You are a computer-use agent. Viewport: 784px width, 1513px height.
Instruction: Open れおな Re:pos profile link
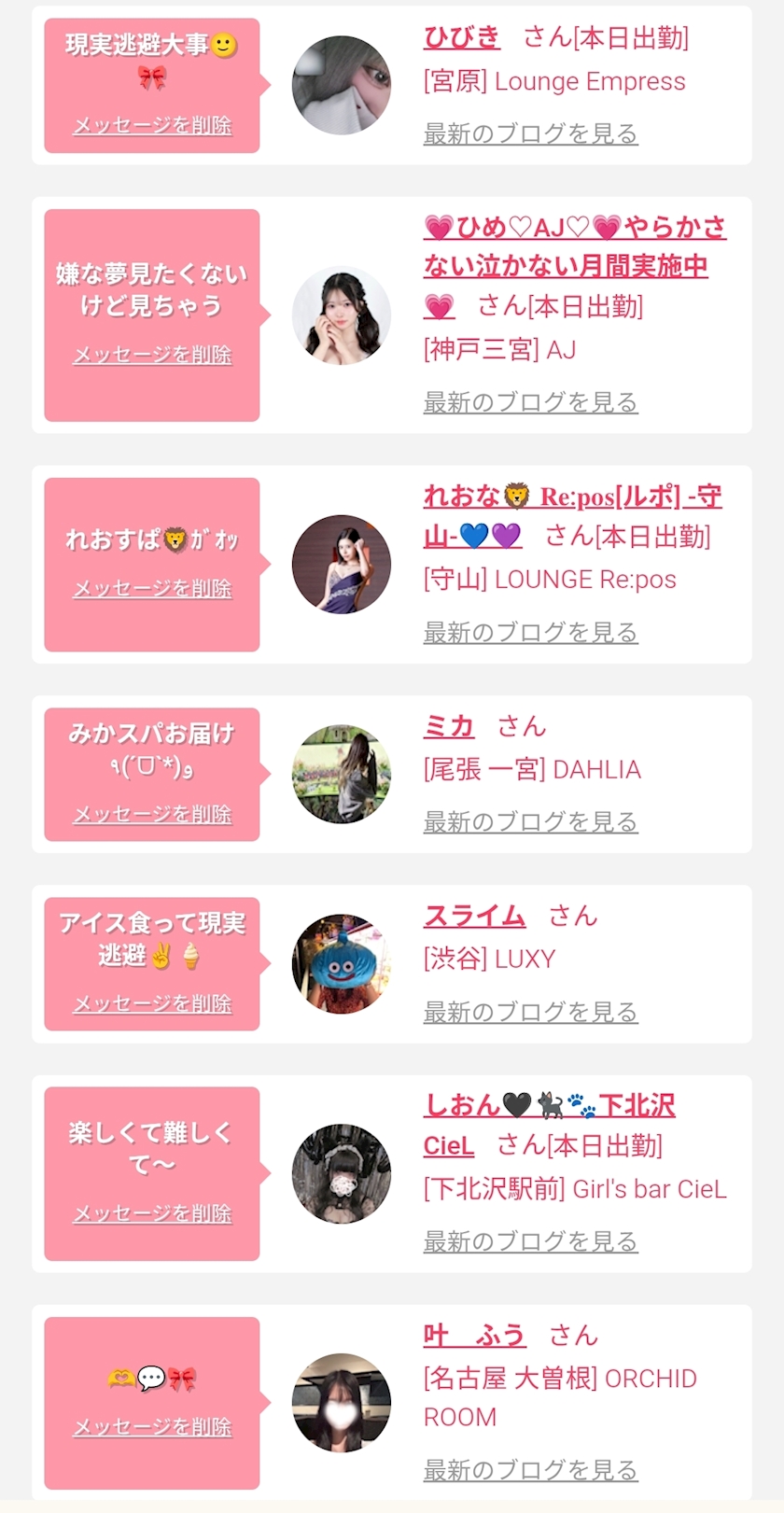572,497
